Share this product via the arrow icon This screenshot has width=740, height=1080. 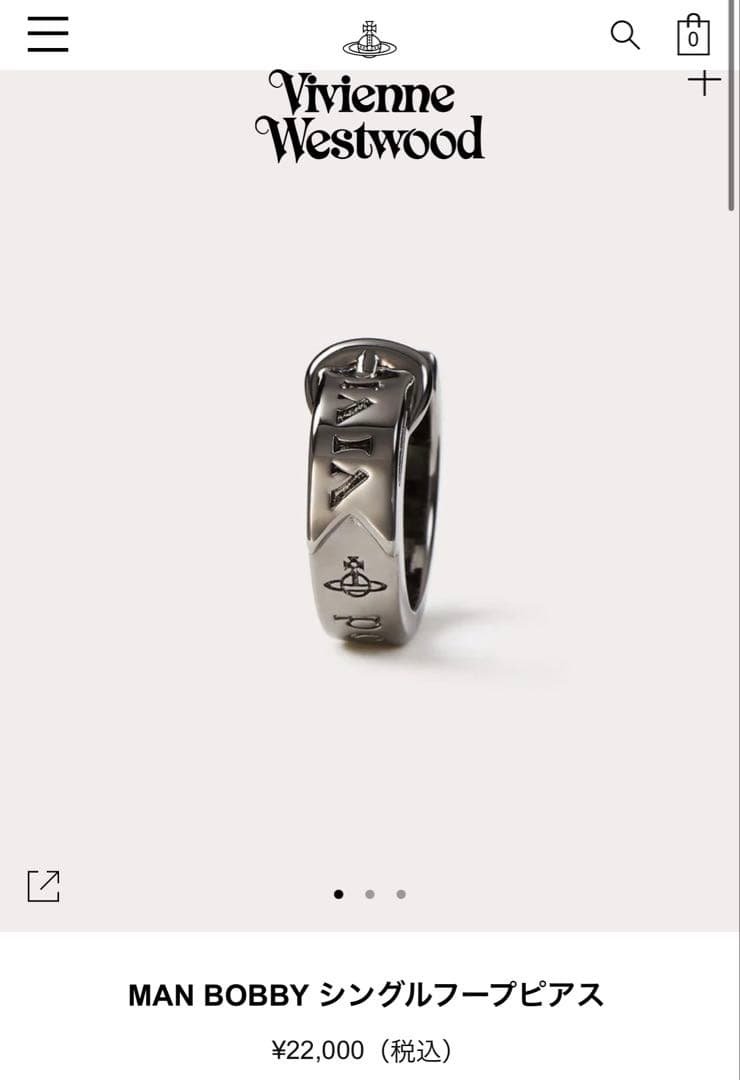[x=44, y=886]
